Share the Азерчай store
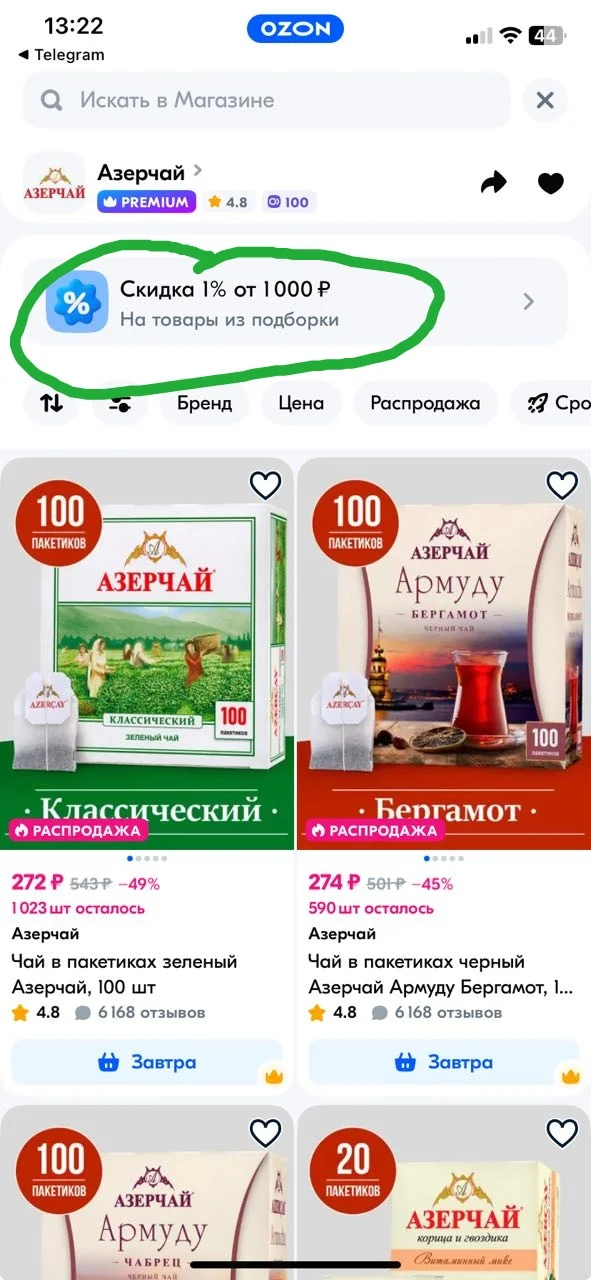Viewport: 591px width, 1280px height. [x=494, y=183]
